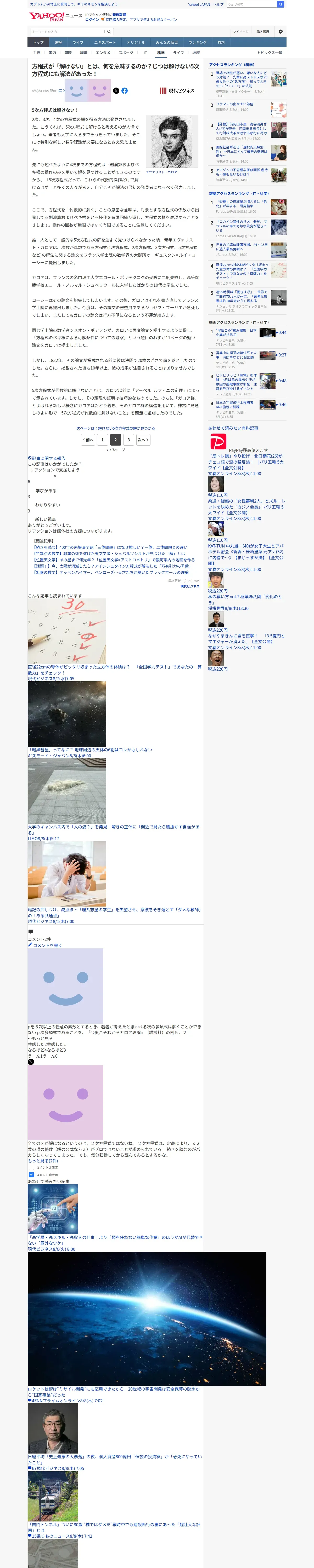Toggle the checked コメント非表示 checkbox

coord(31,1175)
